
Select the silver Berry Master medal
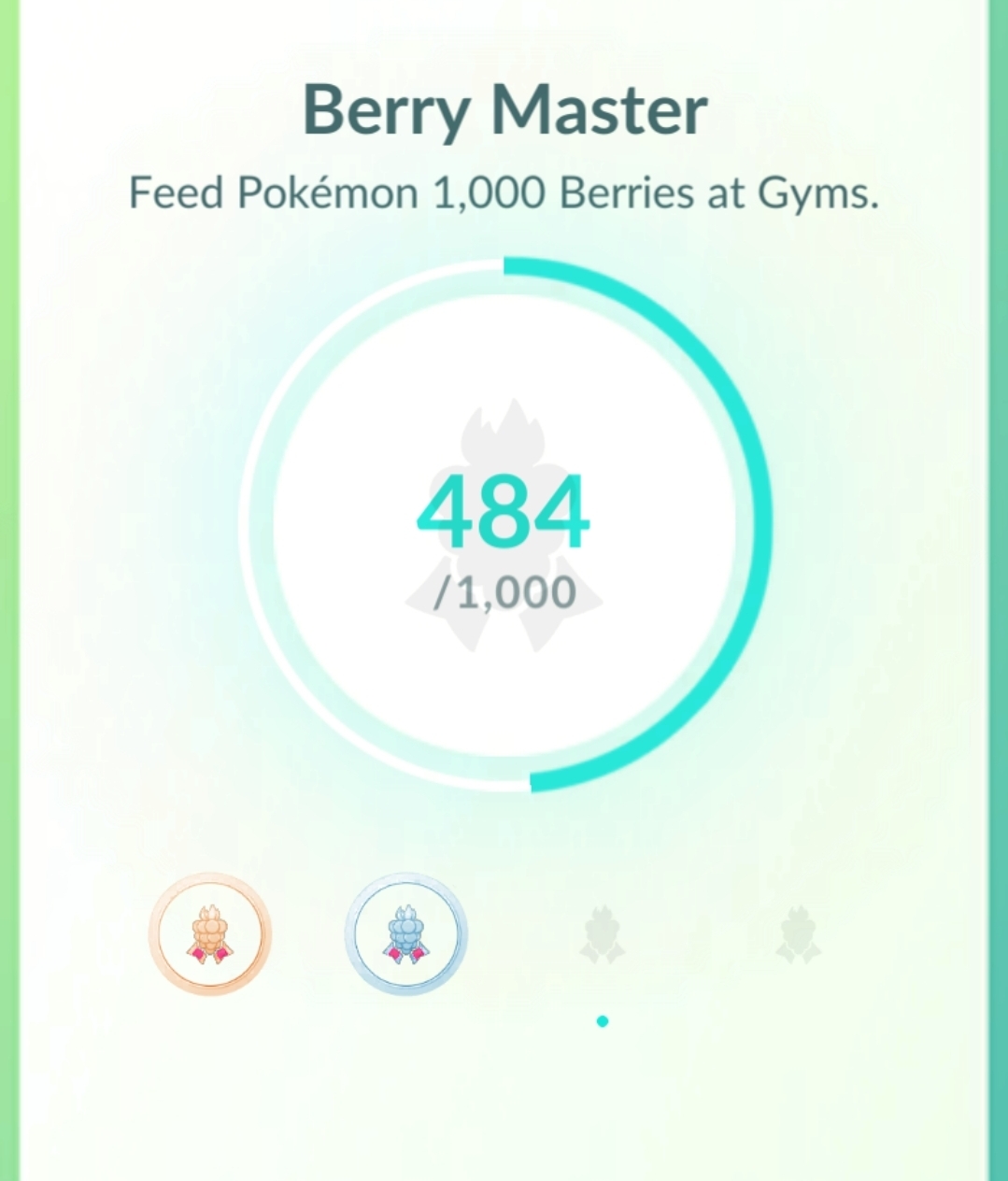(405, 933)
